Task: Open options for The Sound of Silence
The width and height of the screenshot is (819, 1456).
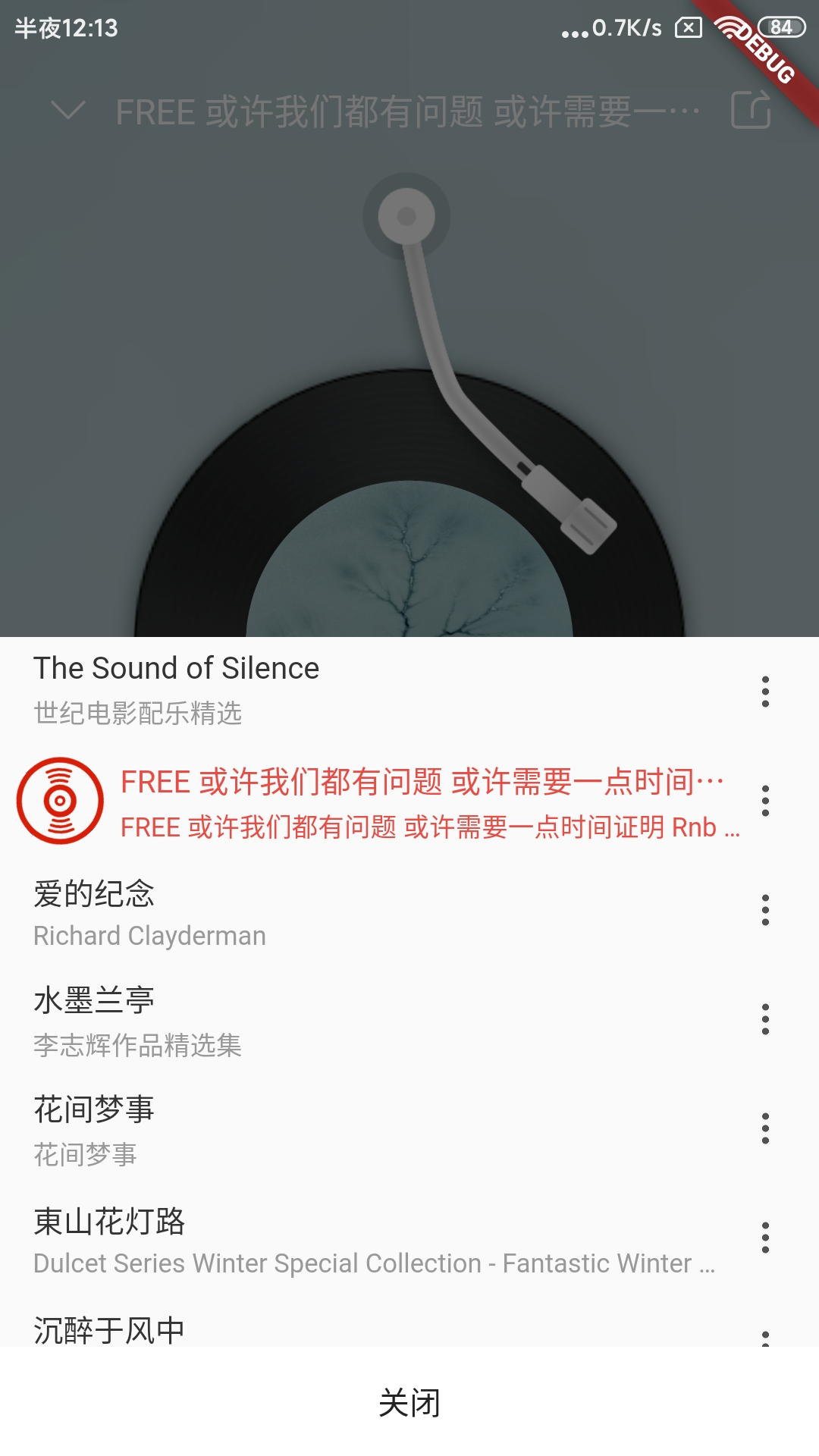Action: [765, 692]
